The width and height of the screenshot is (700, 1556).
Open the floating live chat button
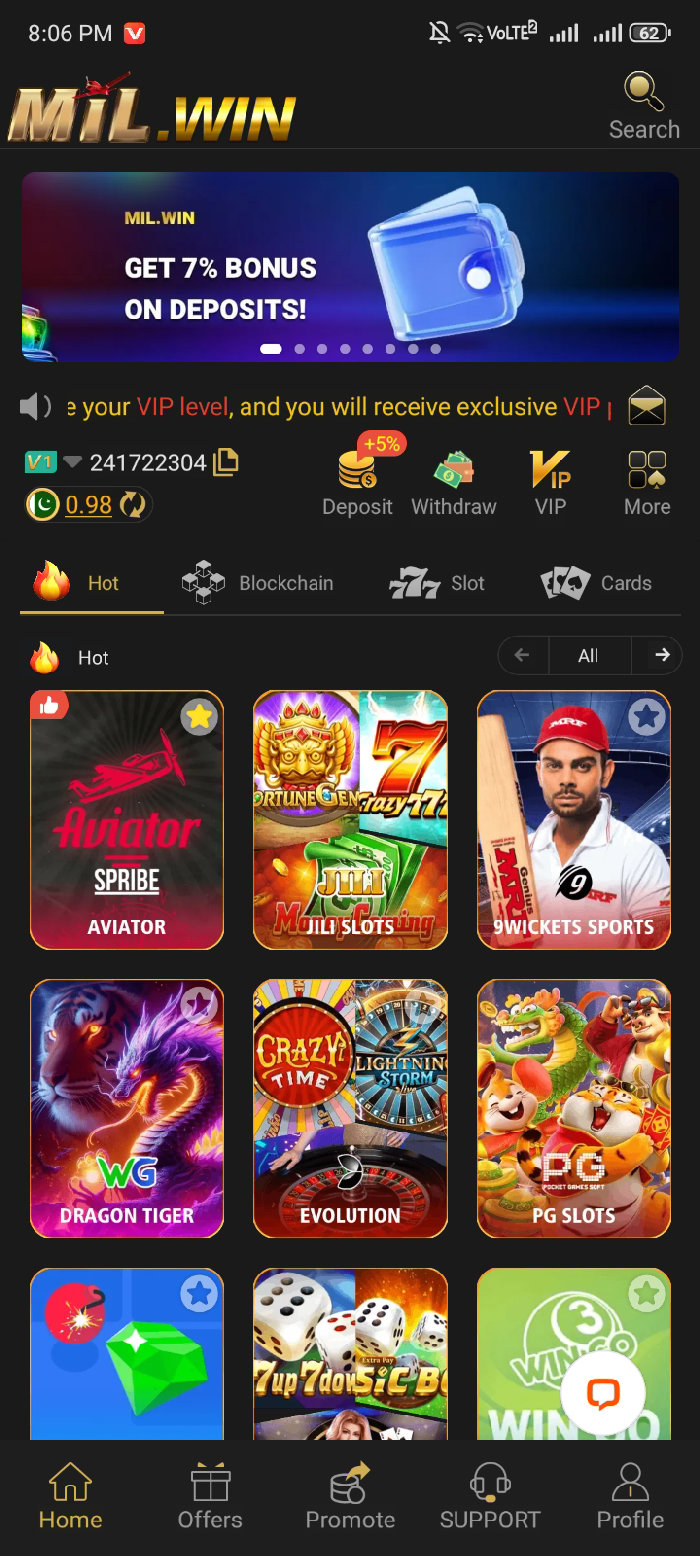603,1394
